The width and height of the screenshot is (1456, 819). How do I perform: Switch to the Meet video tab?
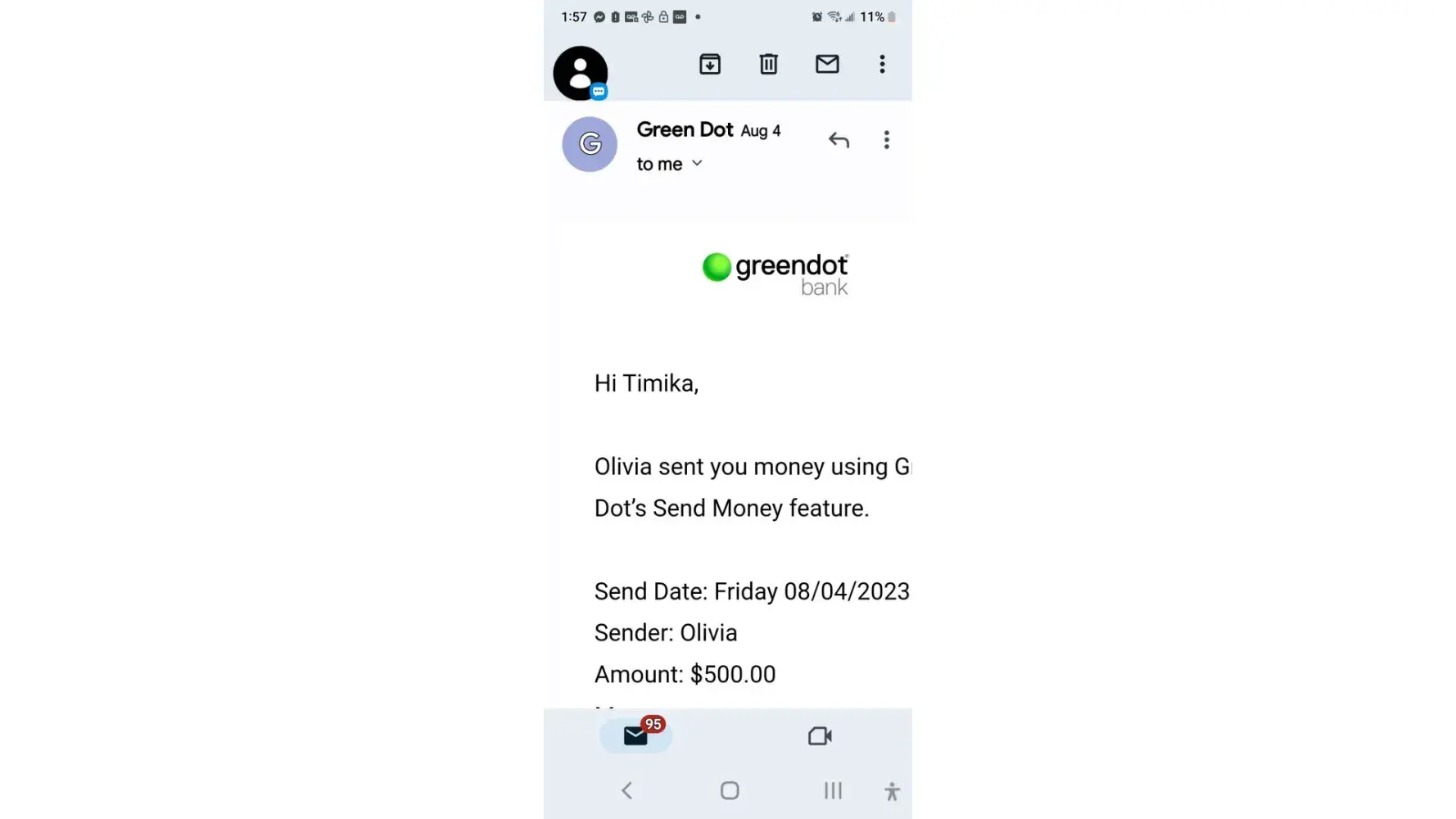click(820, 735)
